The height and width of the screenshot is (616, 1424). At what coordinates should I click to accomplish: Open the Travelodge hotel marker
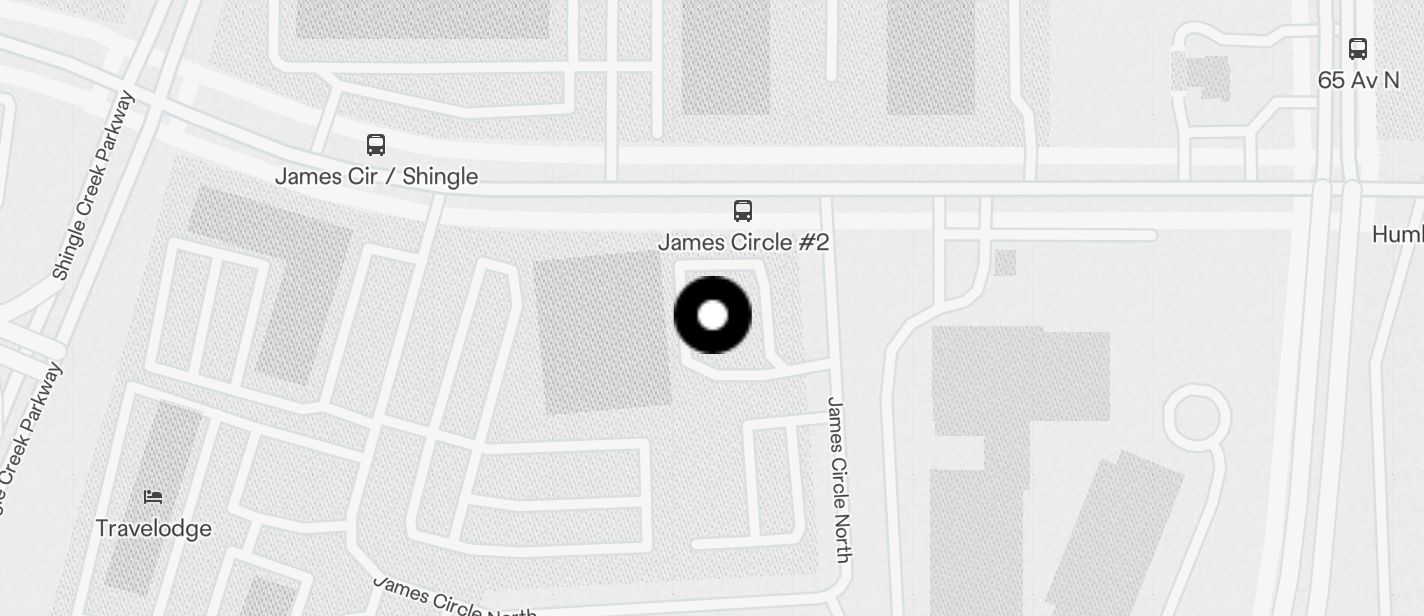point(153,497)
